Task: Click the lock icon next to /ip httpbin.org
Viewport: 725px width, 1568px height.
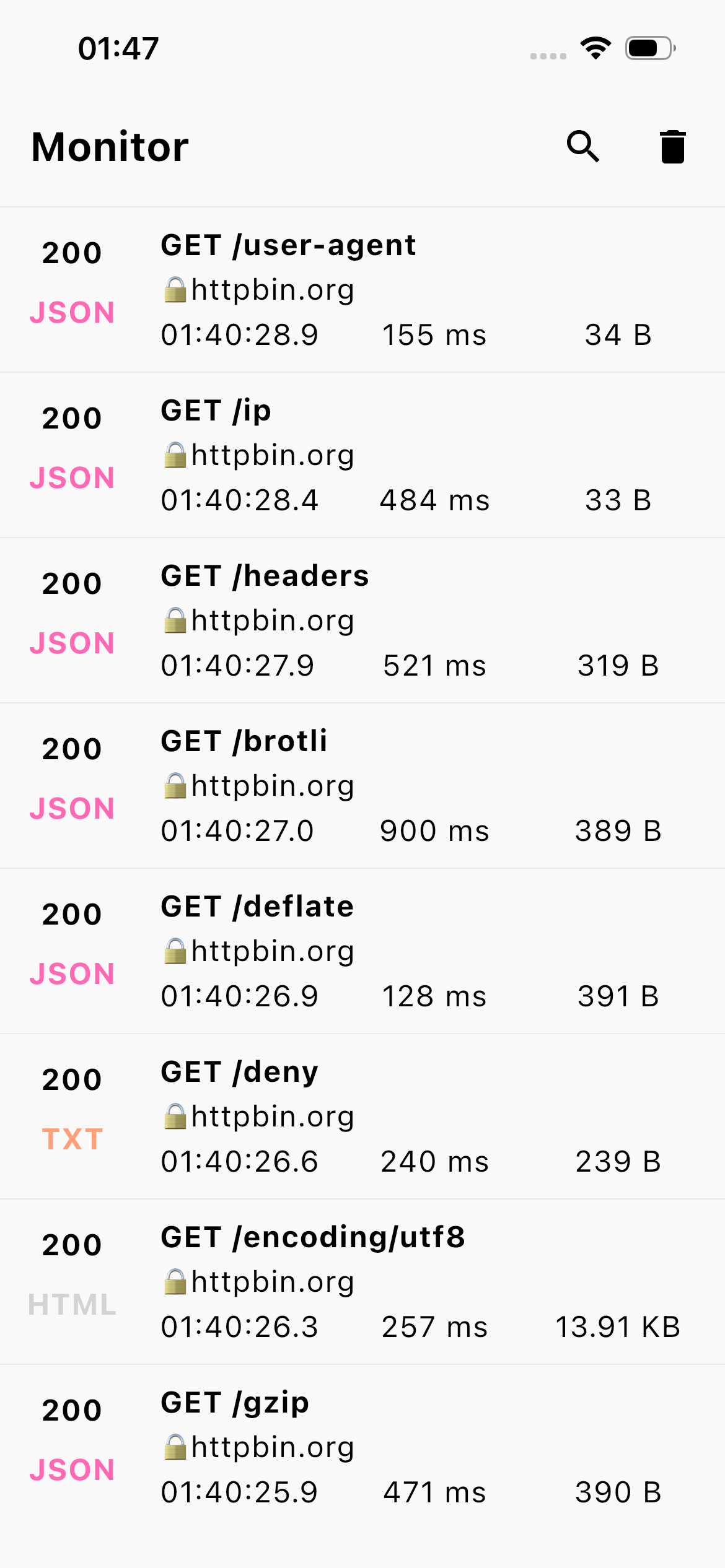Action: tap(175, 454)
